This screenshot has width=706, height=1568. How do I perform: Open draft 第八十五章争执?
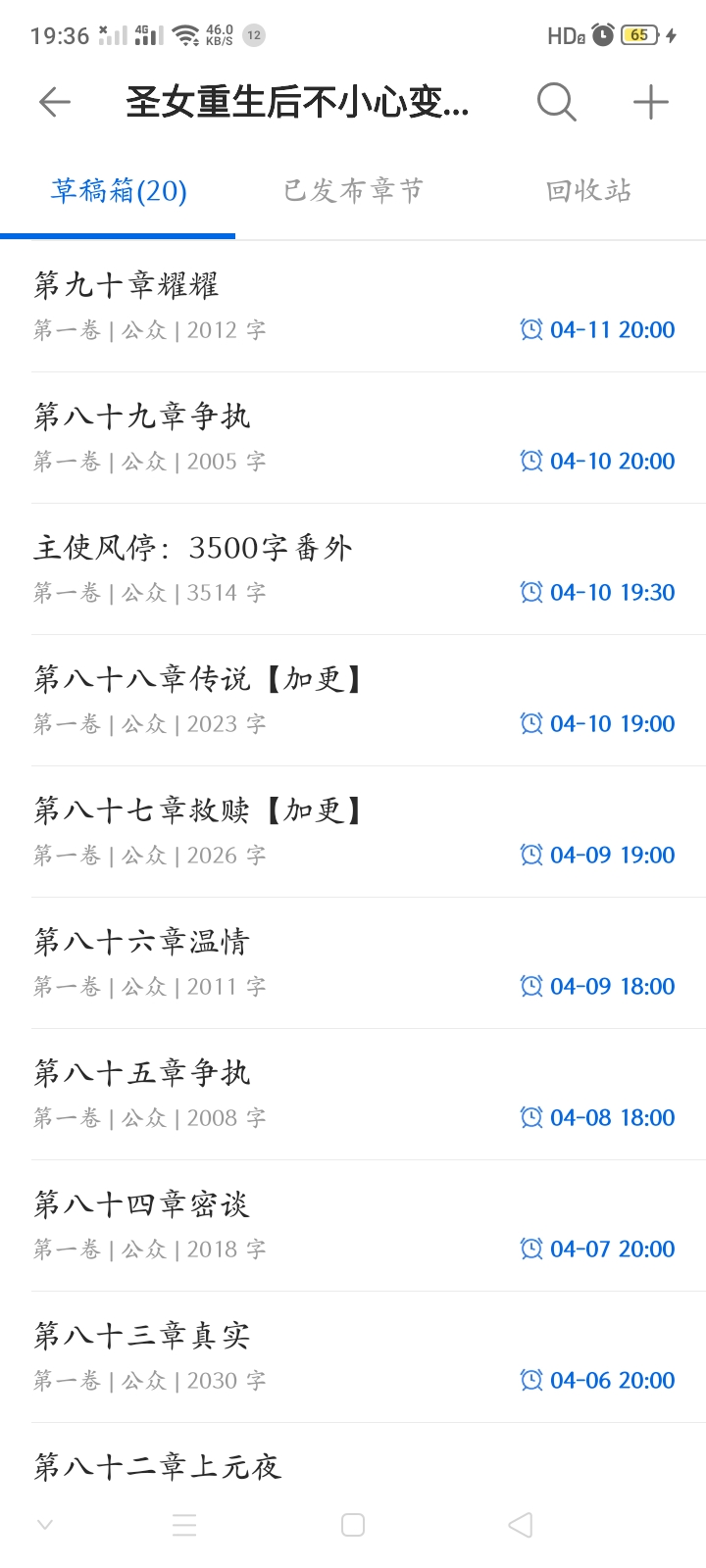pyautogui.click(x=353, y=1095)
